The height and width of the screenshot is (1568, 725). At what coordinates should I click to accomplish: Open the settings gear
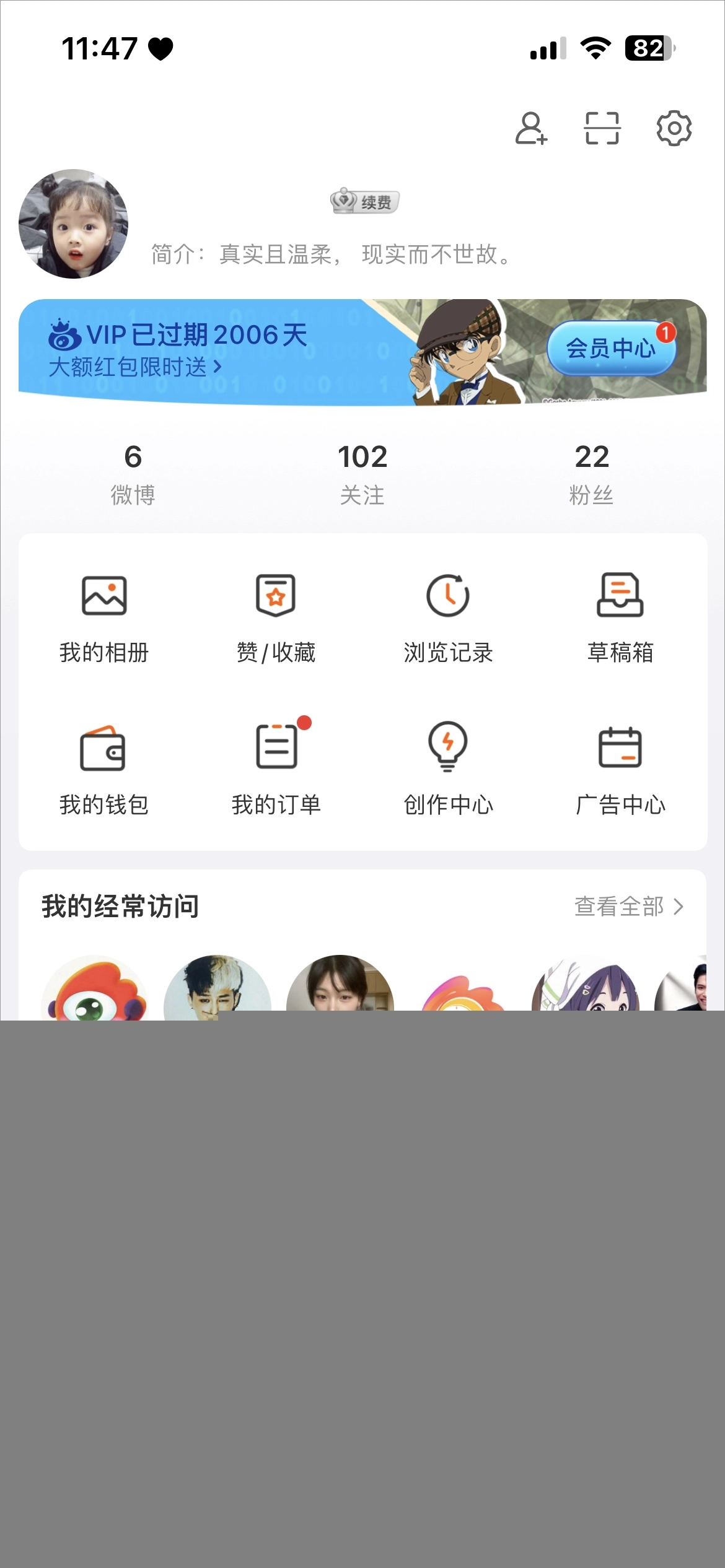tap(674, 128)
